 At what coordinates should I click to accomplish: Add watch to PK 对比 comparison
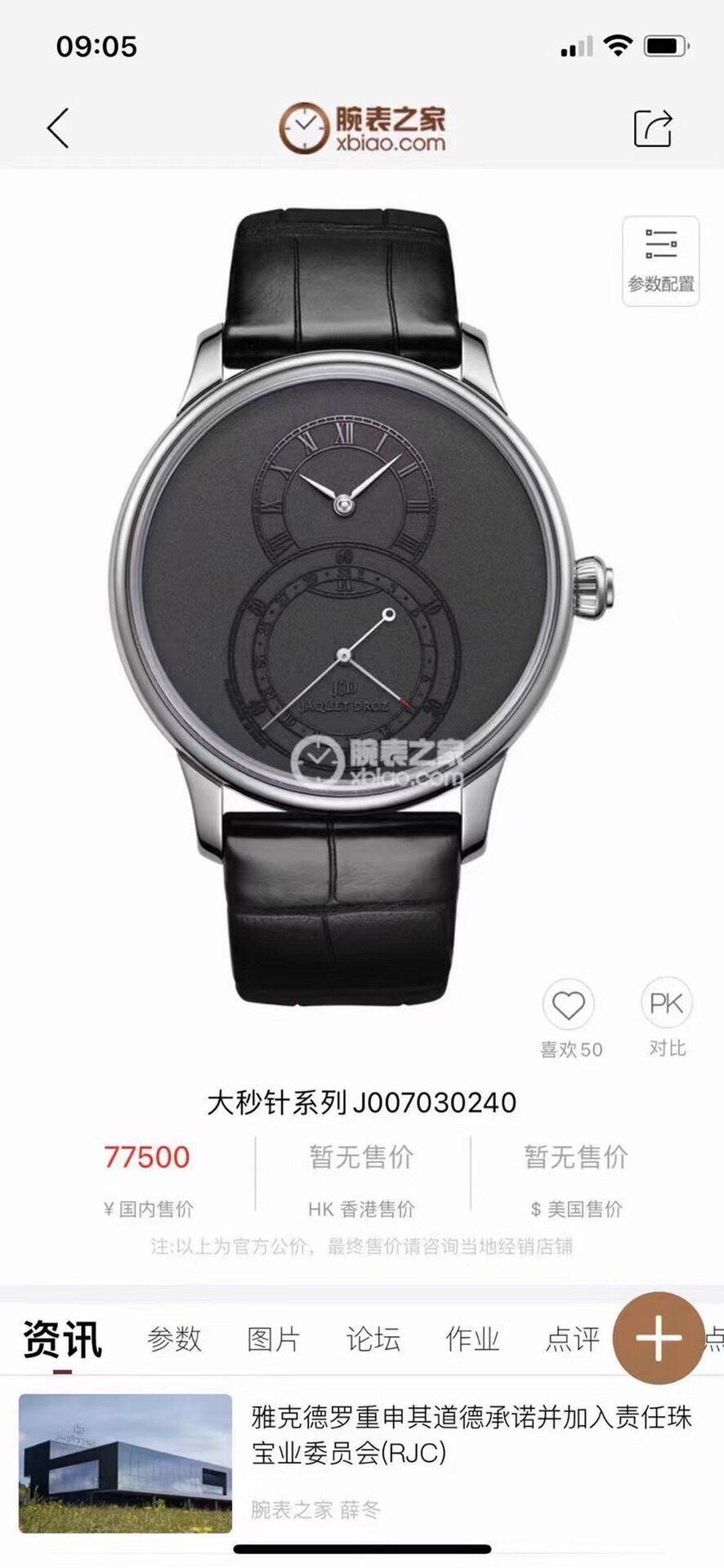point(667,1004)
